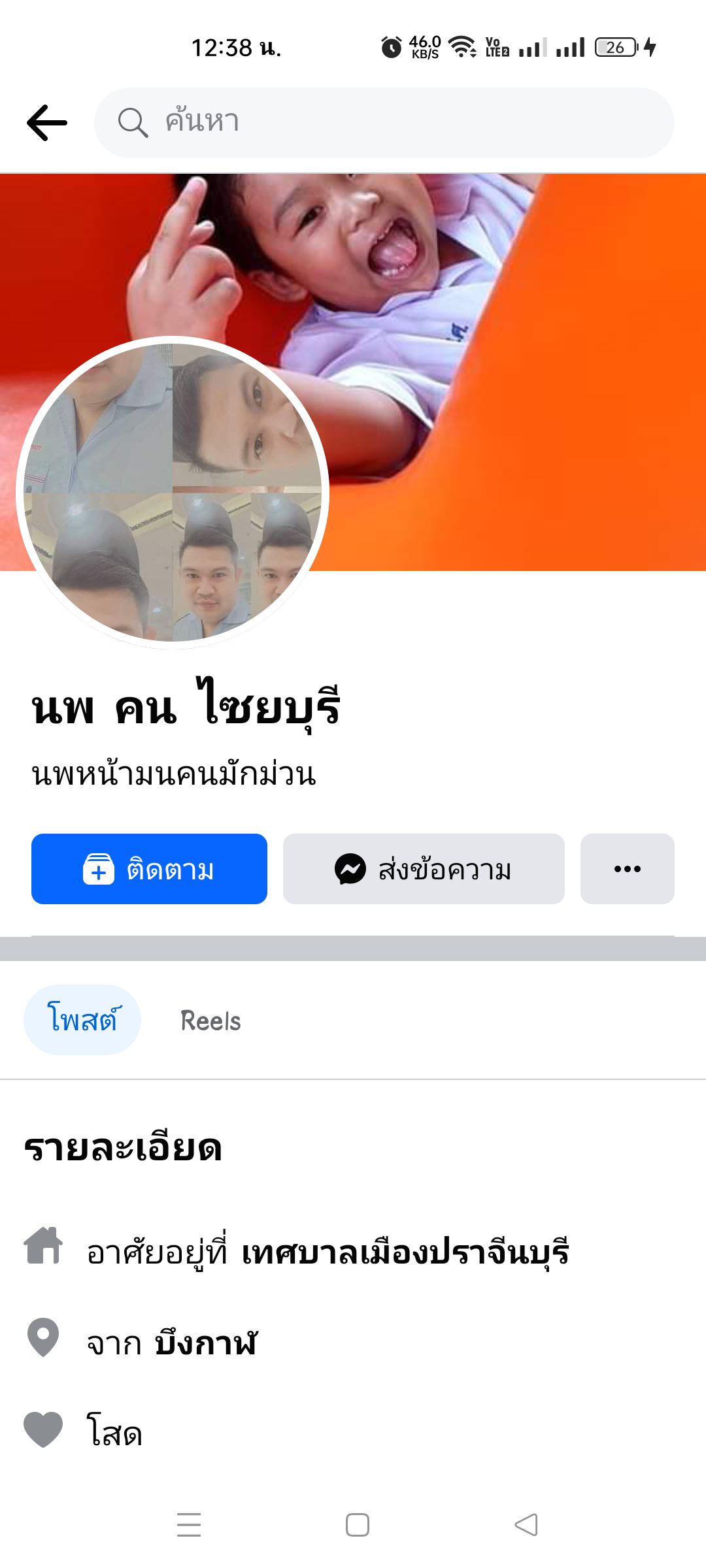View the circular profile picture
706x1568 pixels.
tap(173, 493)
